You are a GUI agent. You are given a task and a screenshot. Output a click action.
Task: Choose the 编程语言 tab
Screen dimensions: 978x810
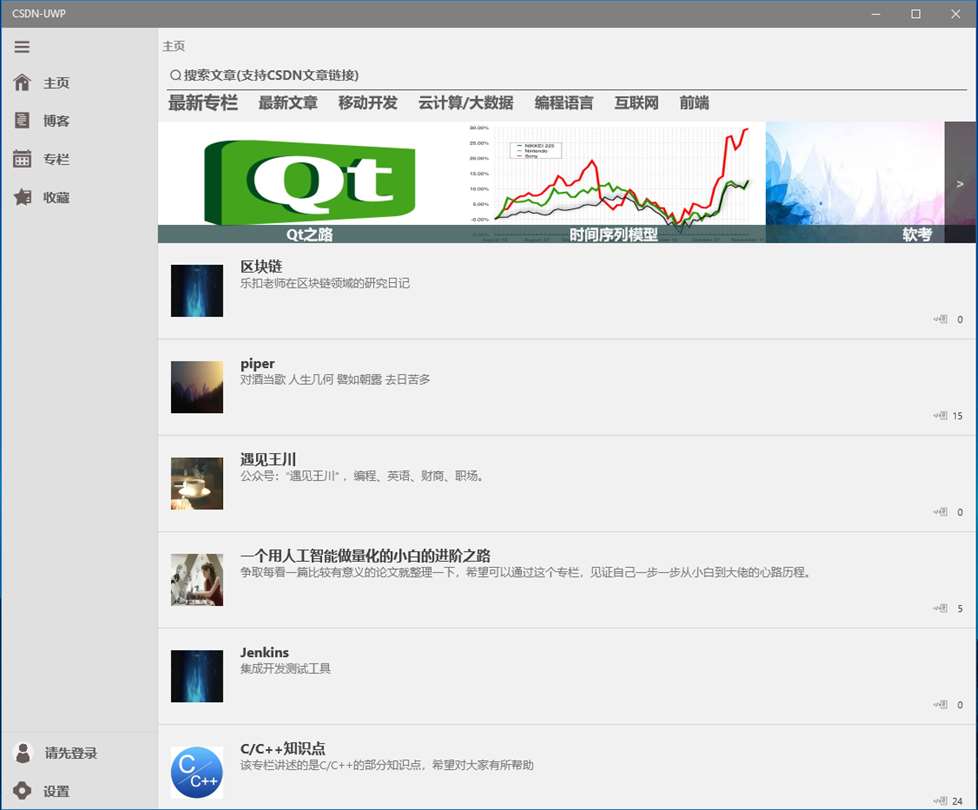[x=564, y=103]
